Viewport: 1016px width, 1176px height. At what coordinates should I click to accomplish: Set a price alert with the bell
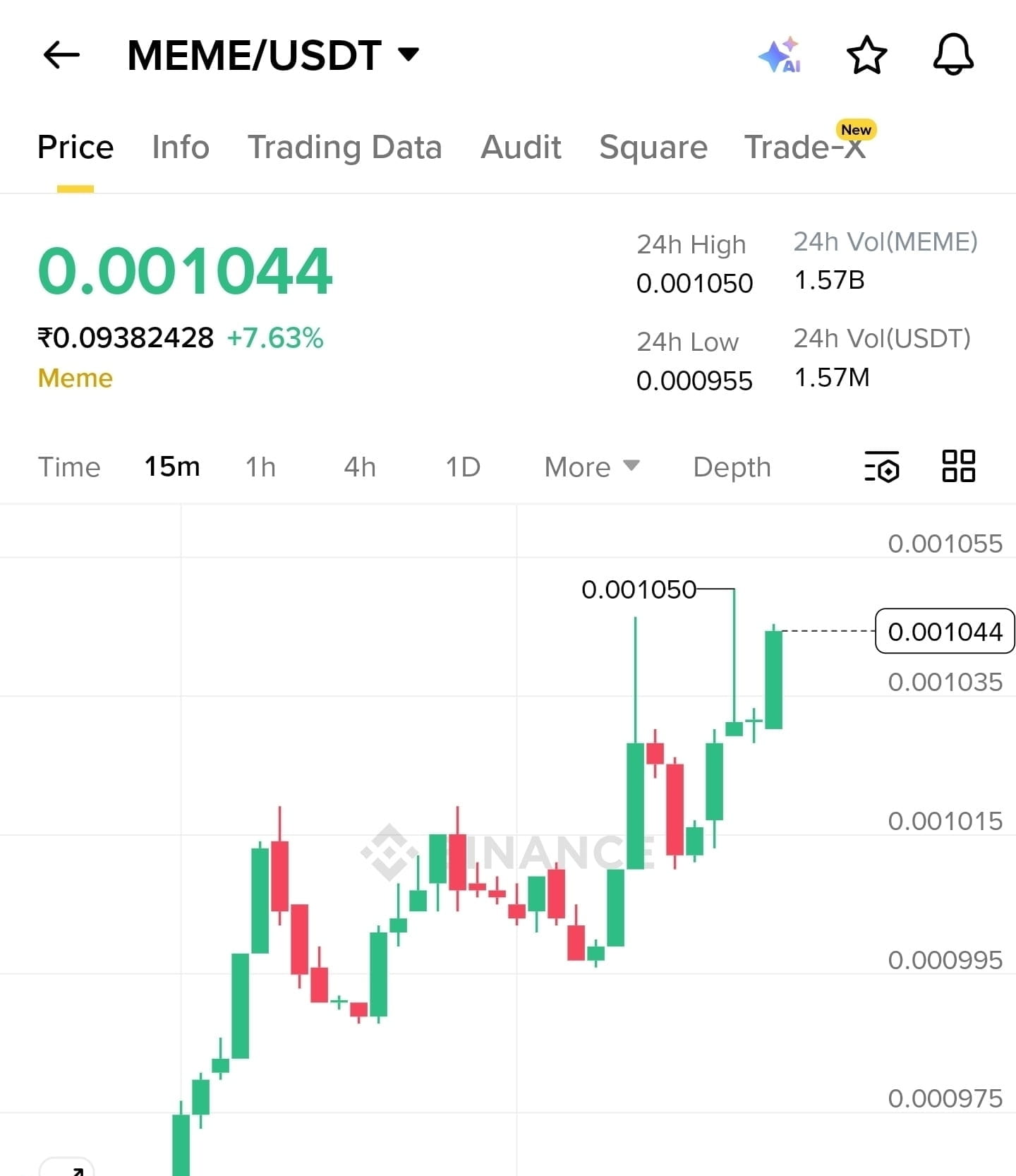(953, 55)
